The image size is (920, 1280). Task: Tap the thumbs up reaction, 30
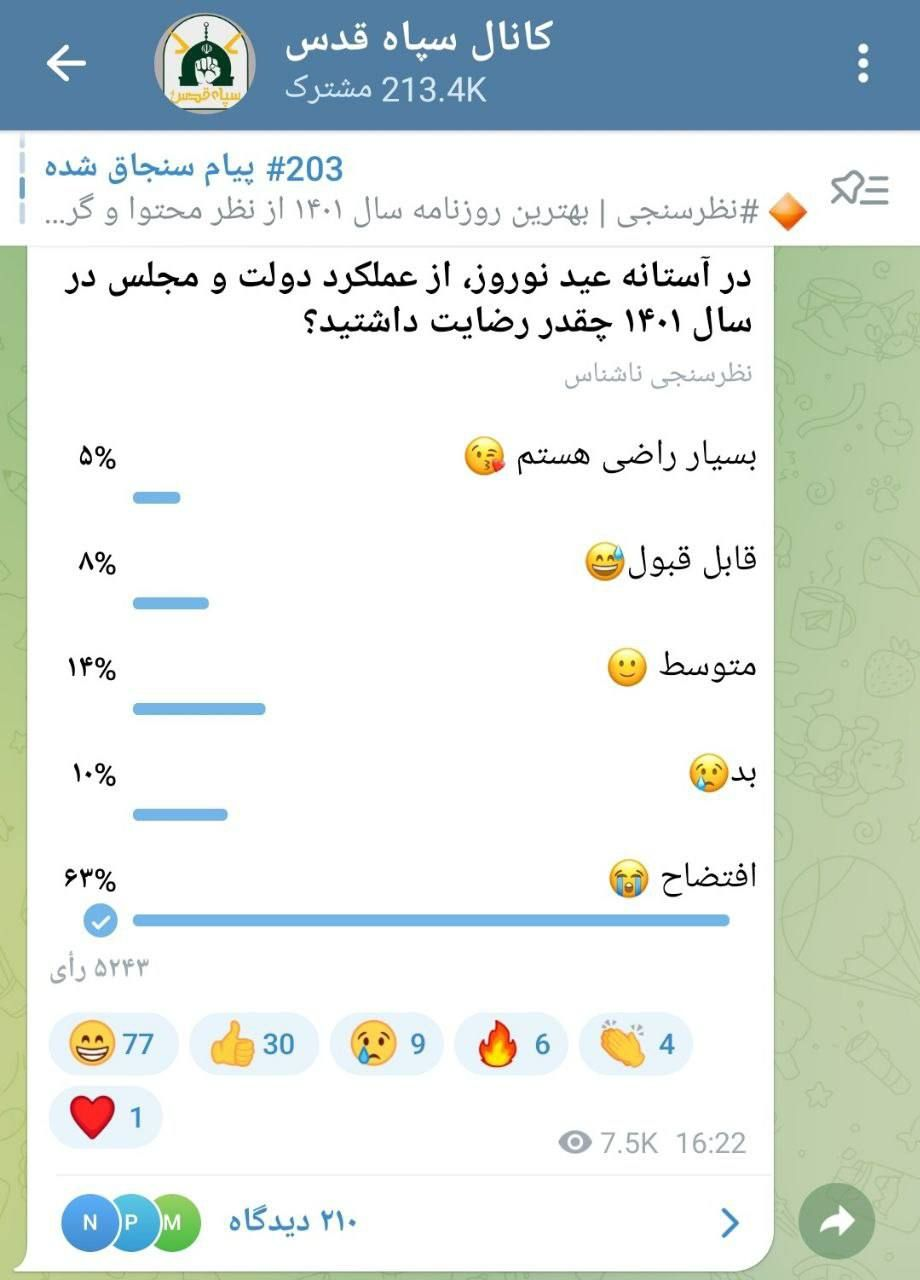tap(253, 1045)
